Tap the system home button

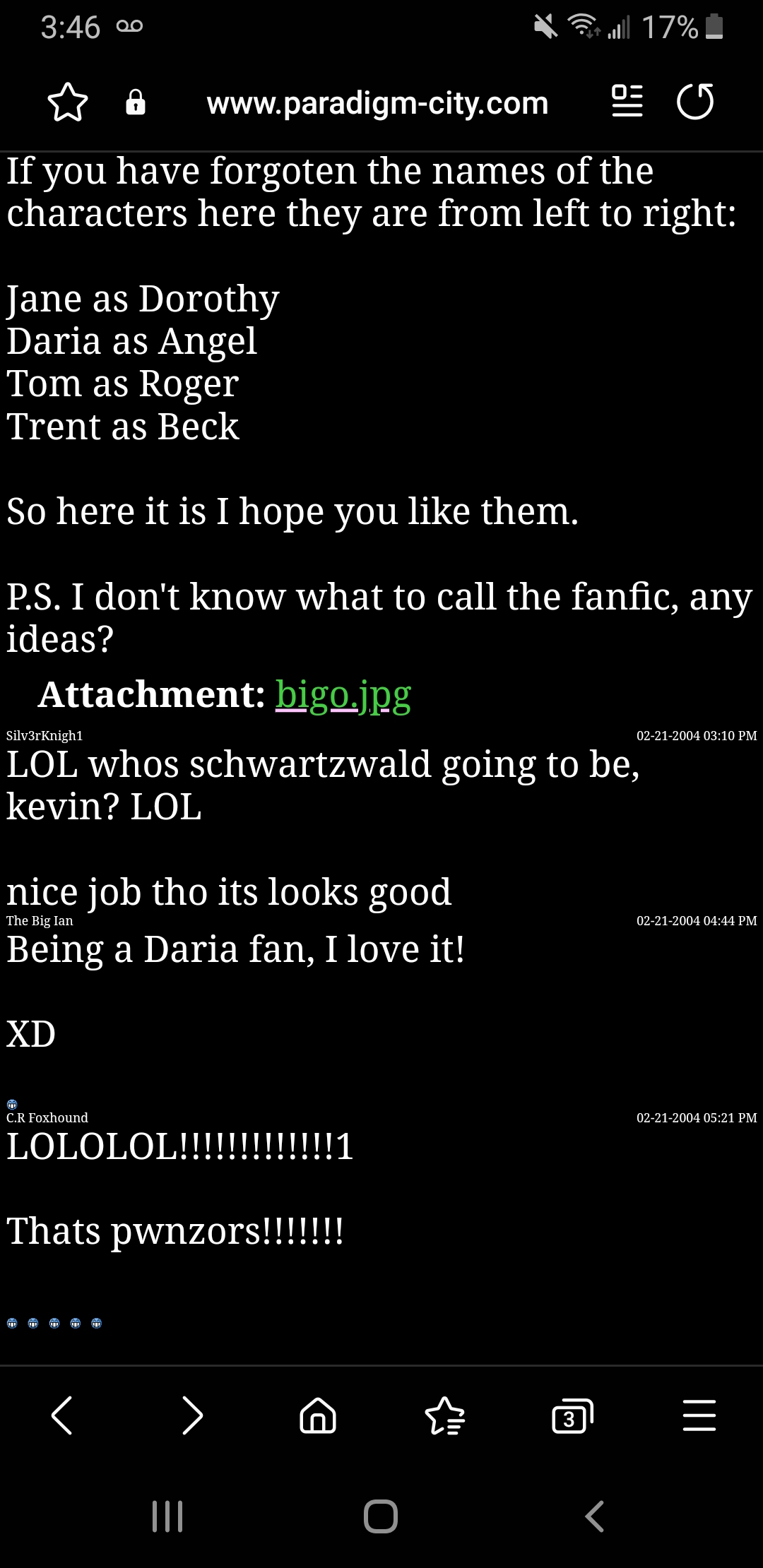pos(381,1516)
